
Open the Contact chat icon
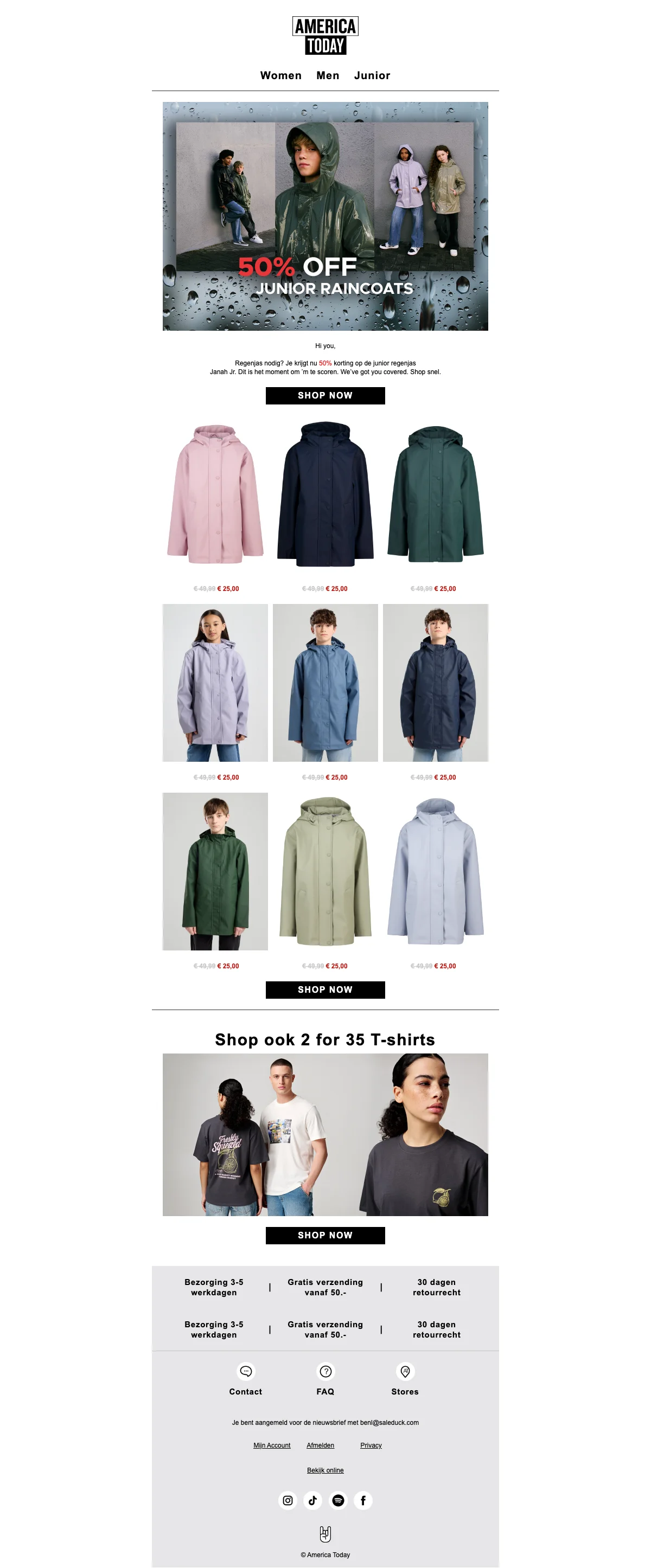pyautogui.click(x=246, y=1371)
